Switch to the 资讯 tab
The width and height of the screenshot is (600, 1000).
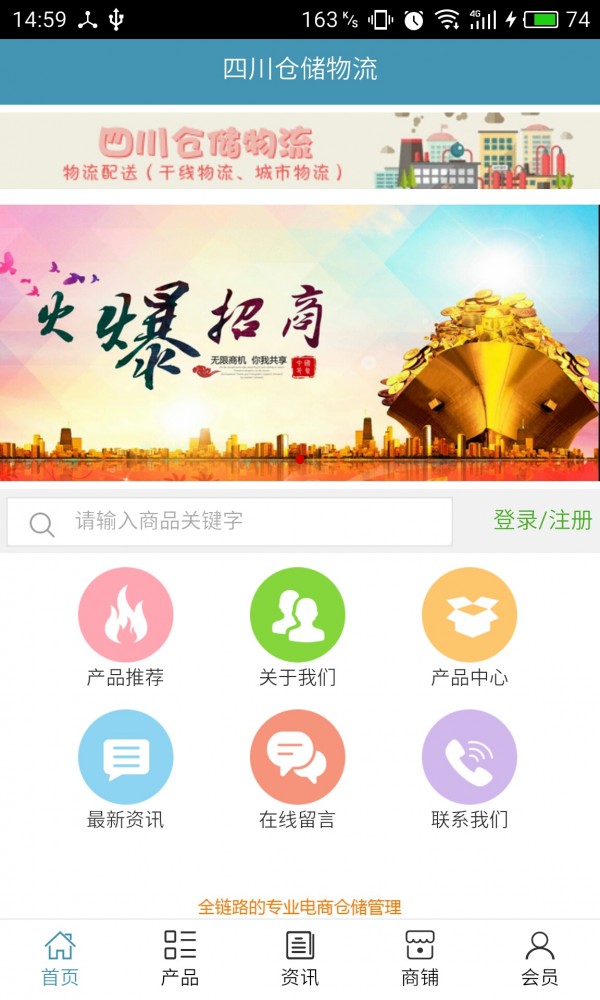pos(300,958)
